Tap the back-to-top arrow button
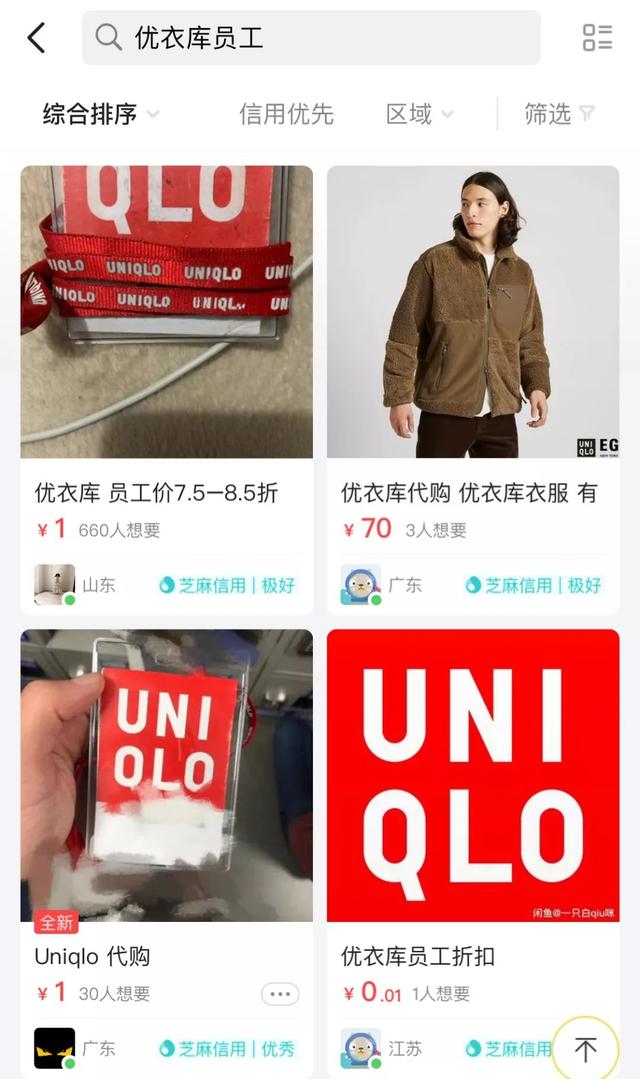Viewport: 640px width, 1079px height. pos(586,1049)
